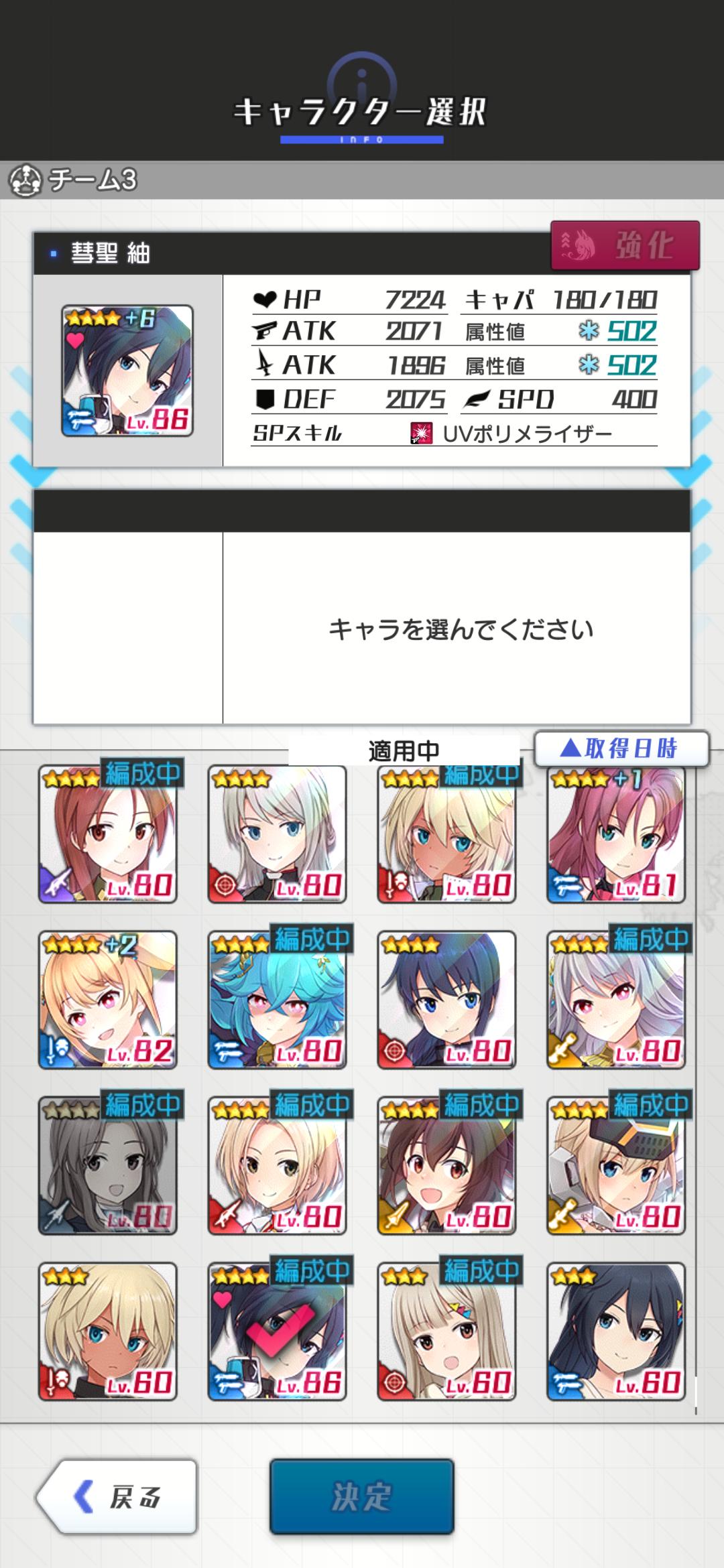Select the brown-haired red-eyed Lv.80 character

coord(446,1166)
